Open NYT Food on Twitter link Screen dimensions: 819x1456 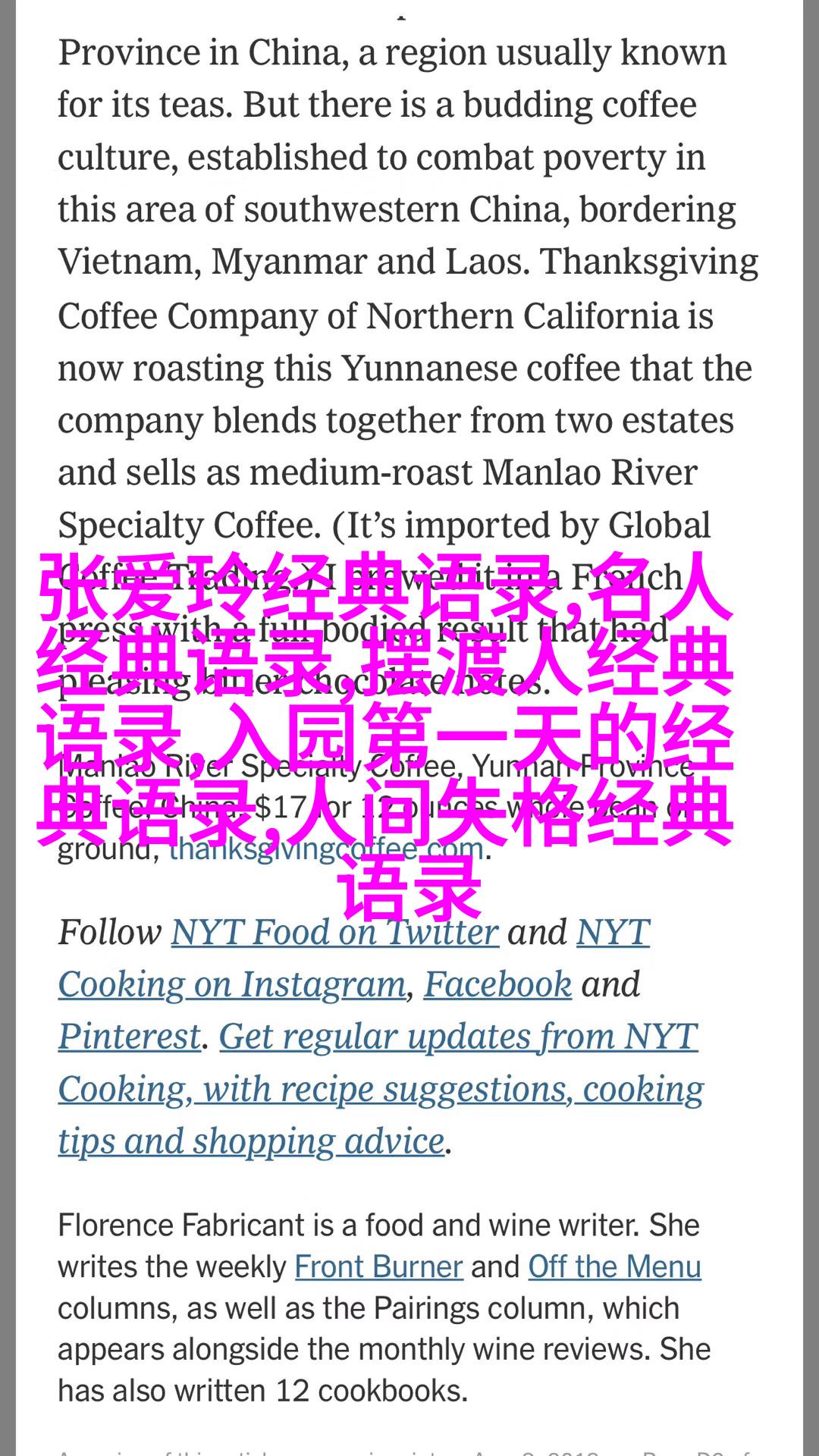334,932
